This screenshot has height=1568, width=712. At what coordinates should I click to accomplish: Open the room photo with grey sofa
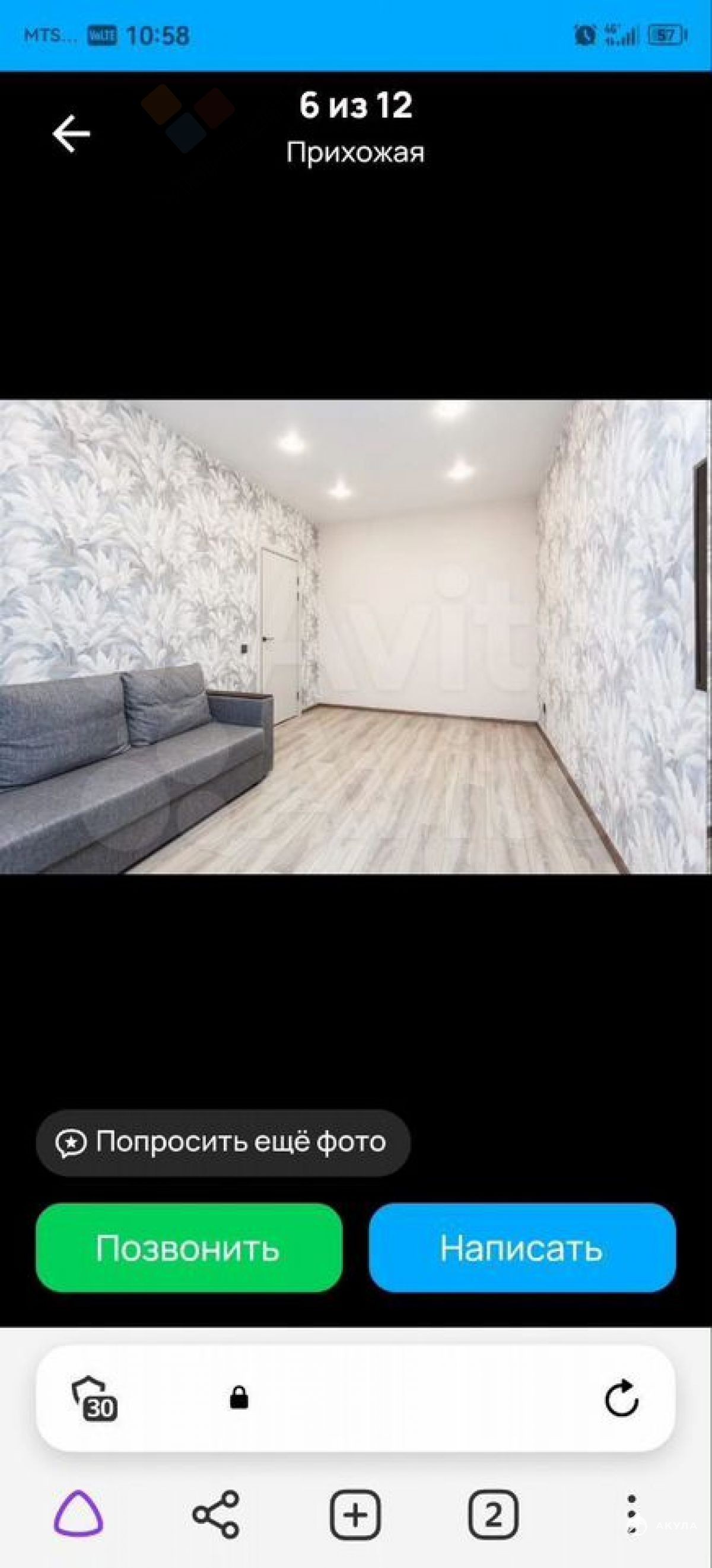click(x=356, y=636)
